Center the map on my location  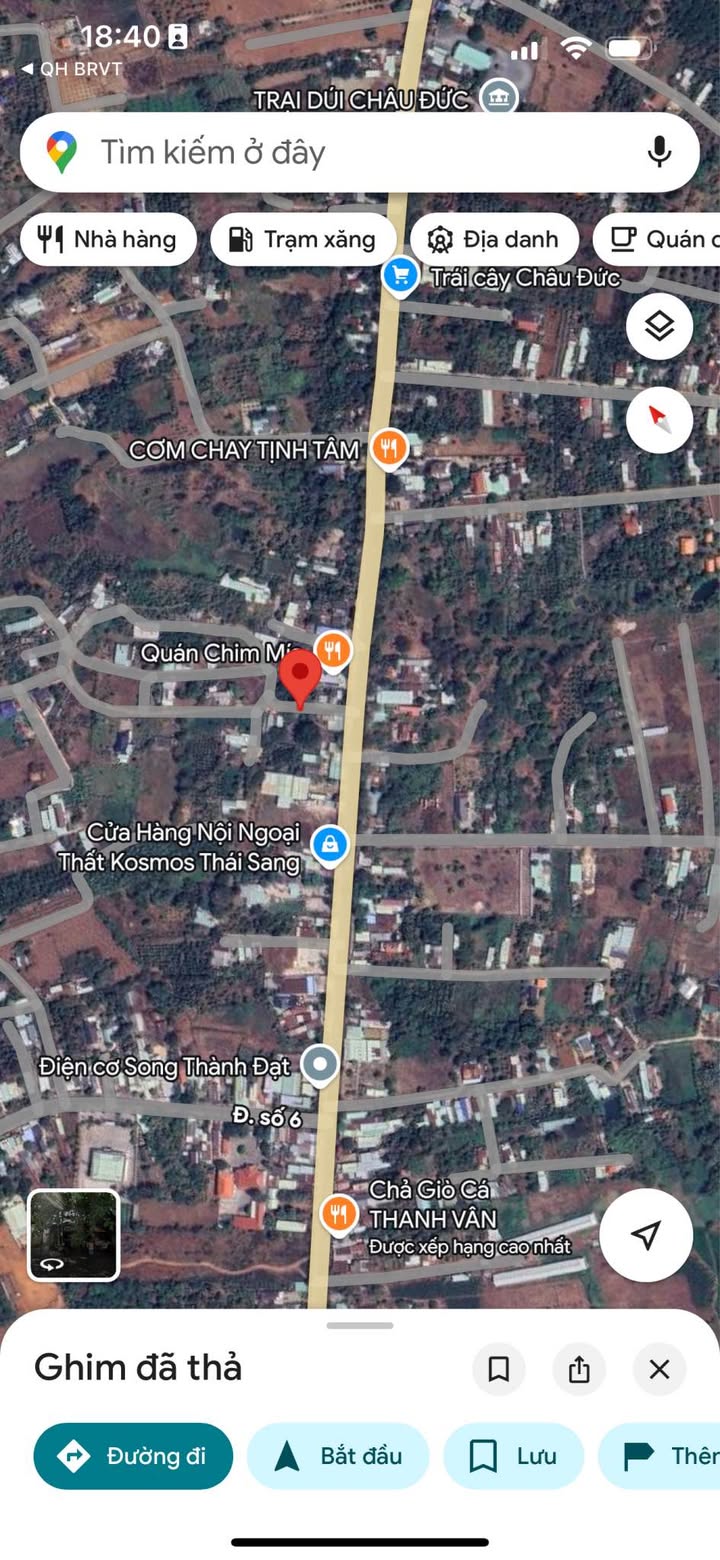click(x=646, y=1235)
